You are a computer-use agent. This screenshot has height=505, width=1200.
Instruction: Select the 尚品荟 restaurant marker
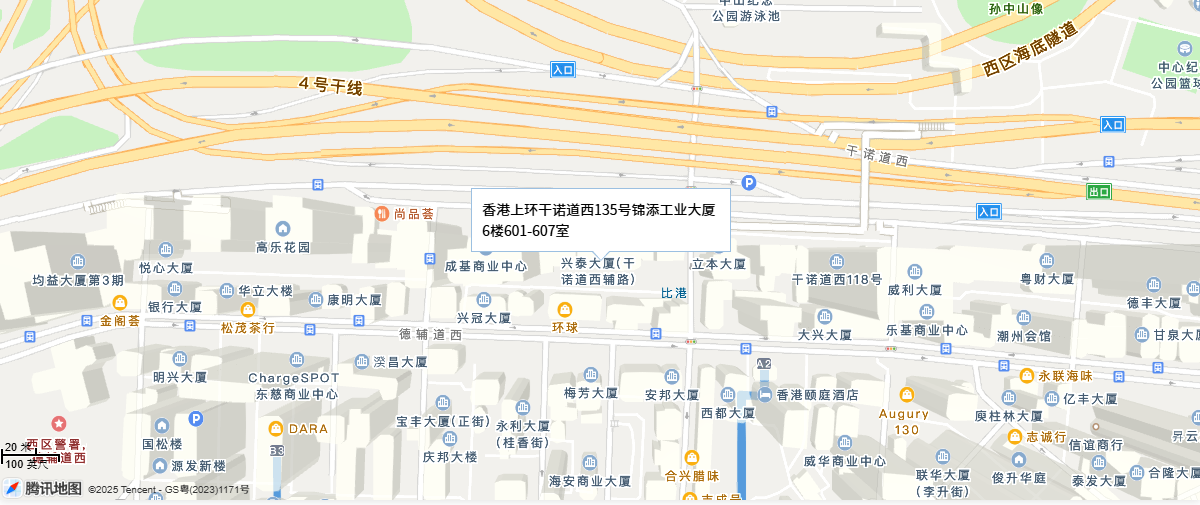tap(382, 213)
